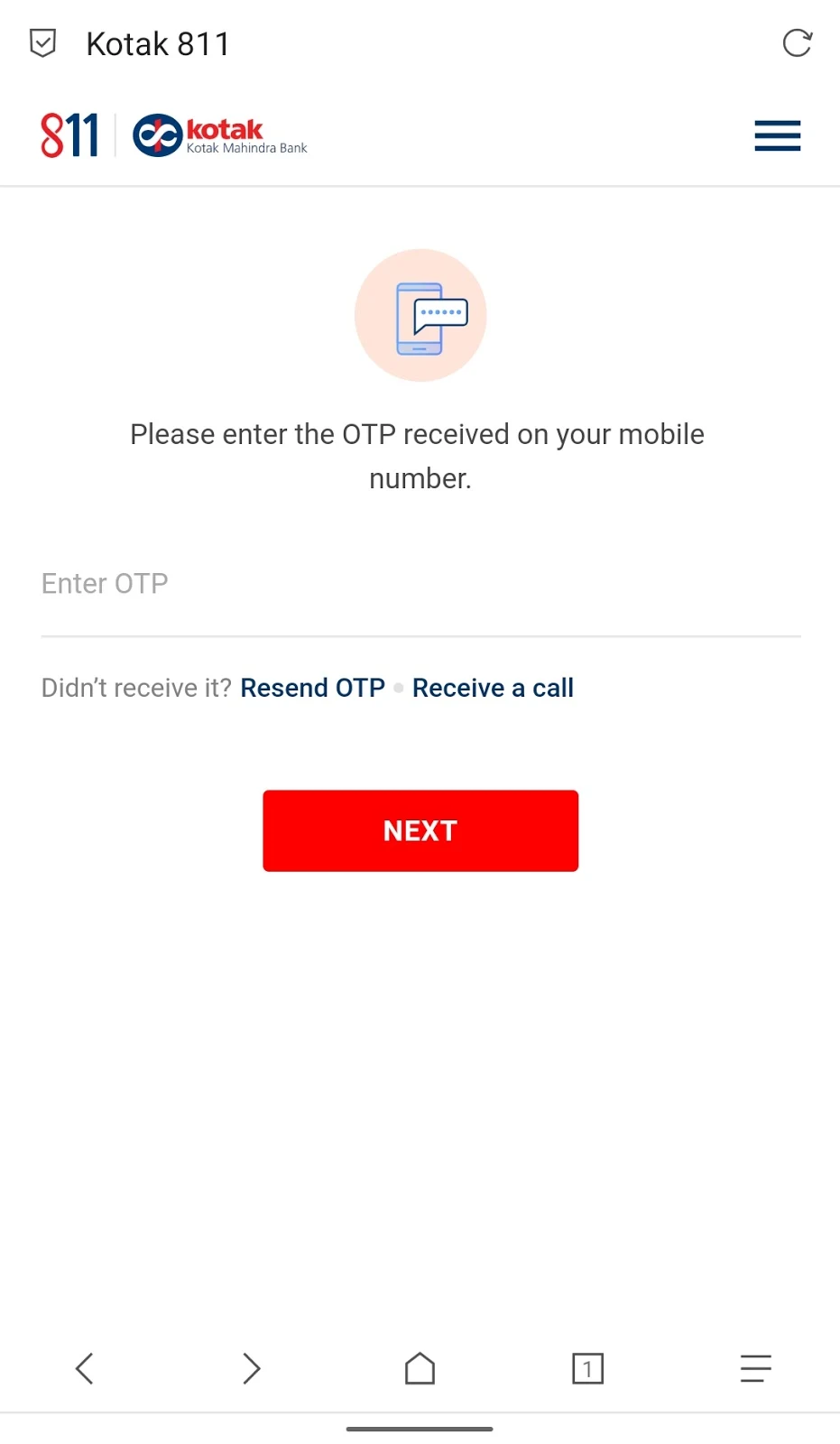Image resolution: width=840 pixels, height=1444 pixels.
Task: Open the browser tabs switcher
Action: tap(587, 1368)
